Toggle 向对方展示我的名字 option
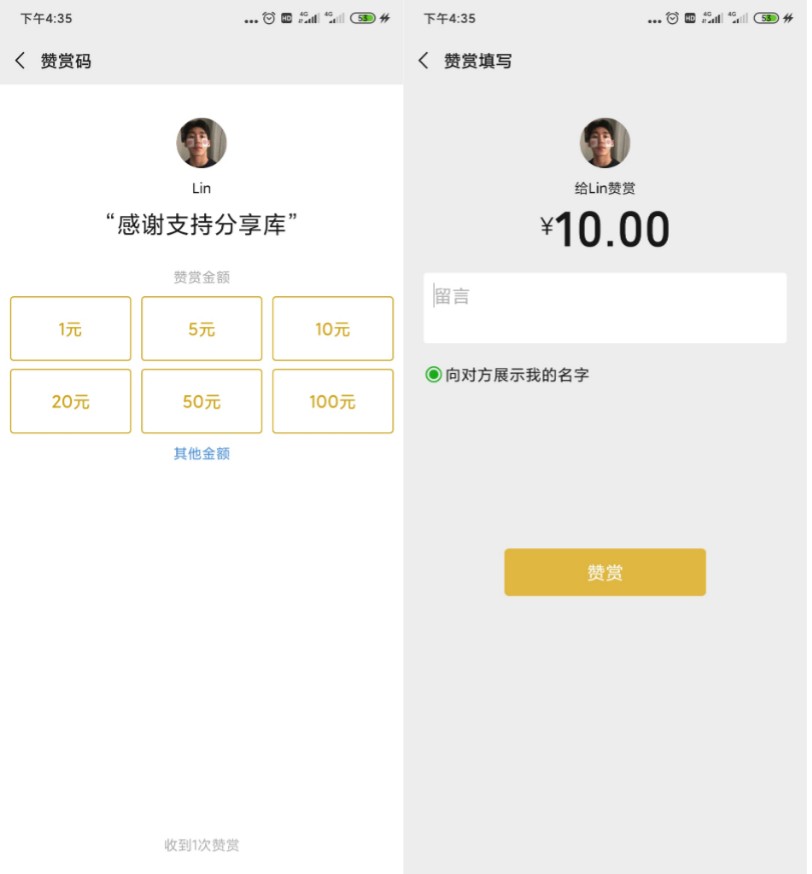 click(x=434, y=375)
